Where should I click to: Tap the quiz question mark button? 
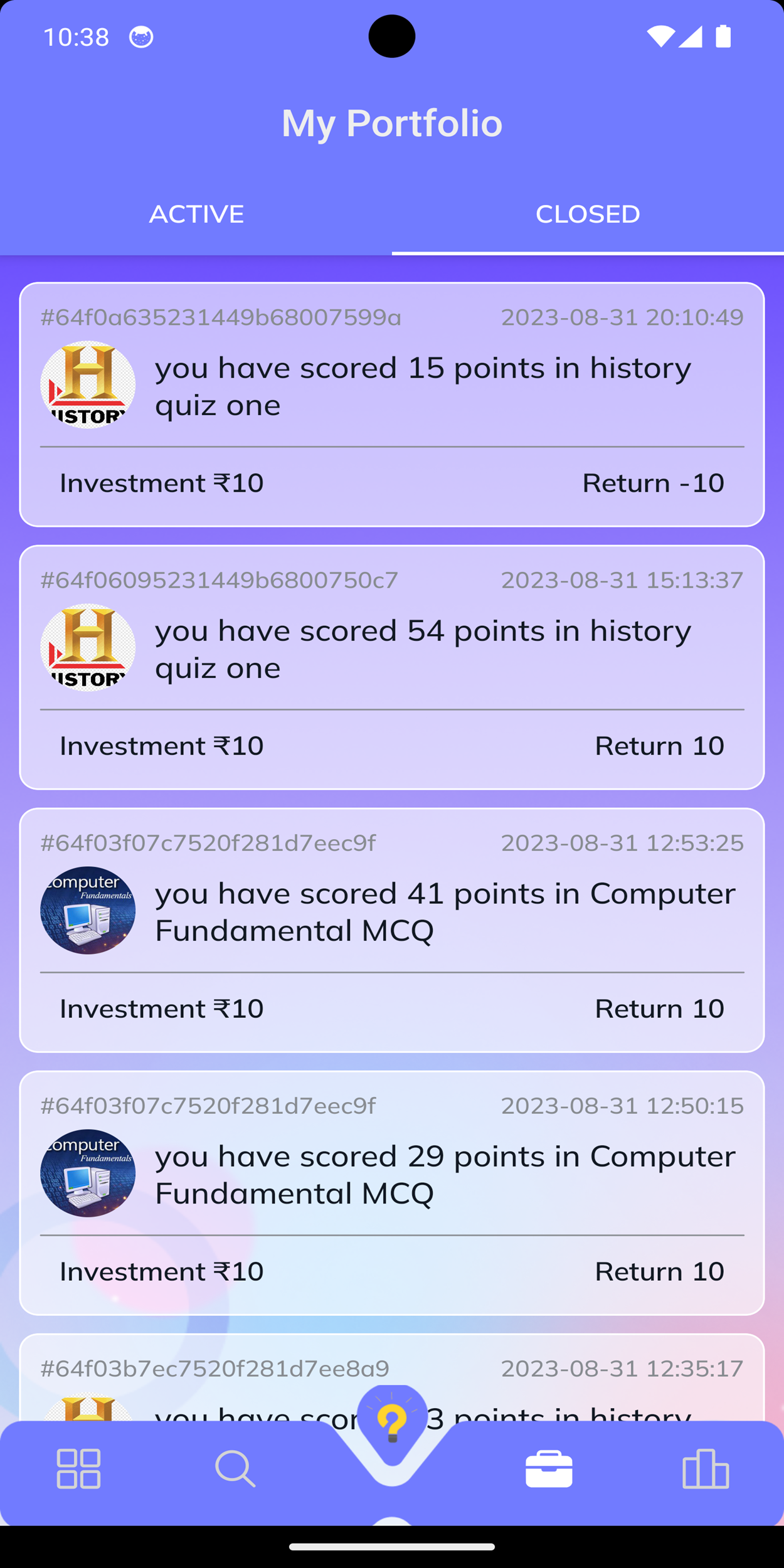pyautogui.click(x=392, y=1425)
